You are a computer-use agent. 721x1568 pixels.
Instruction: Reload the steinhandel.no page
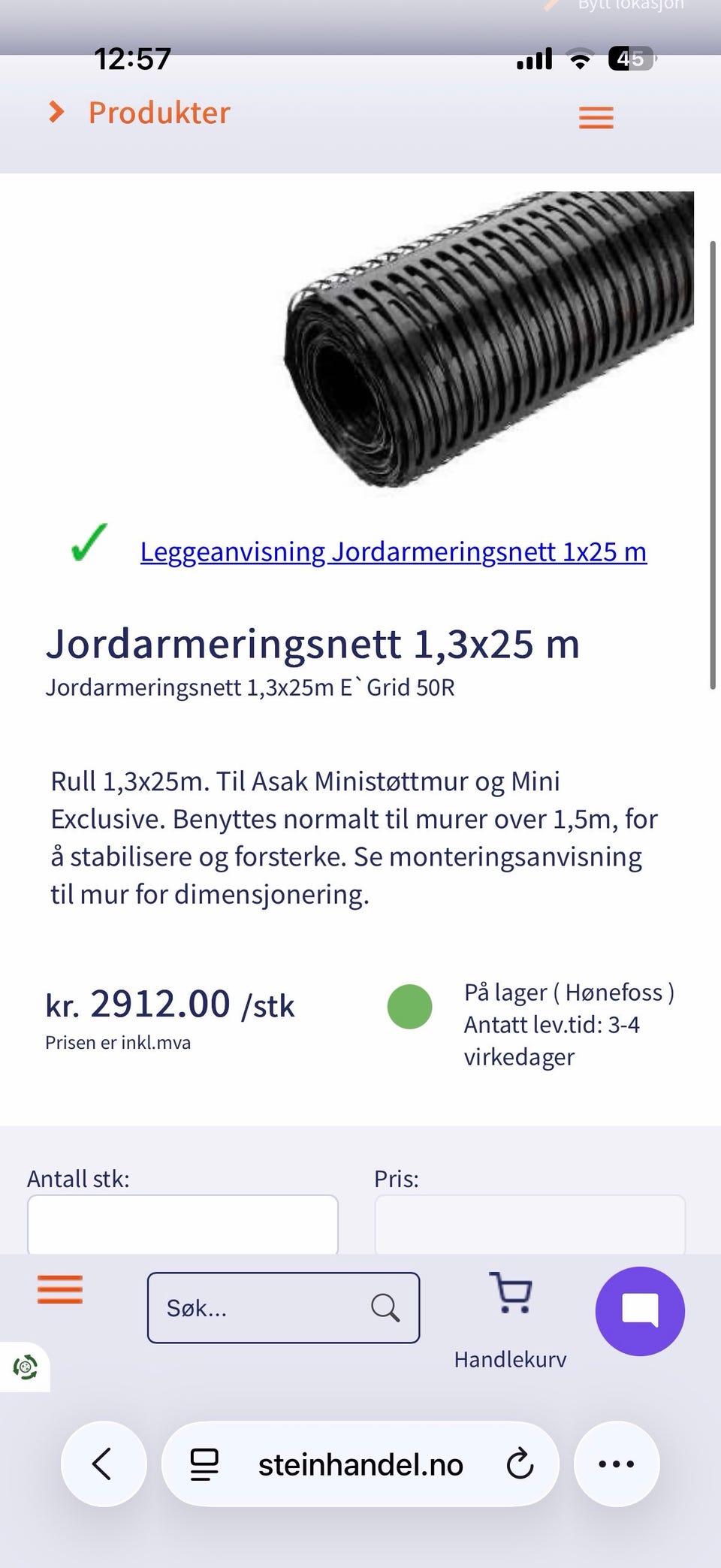520,1464
